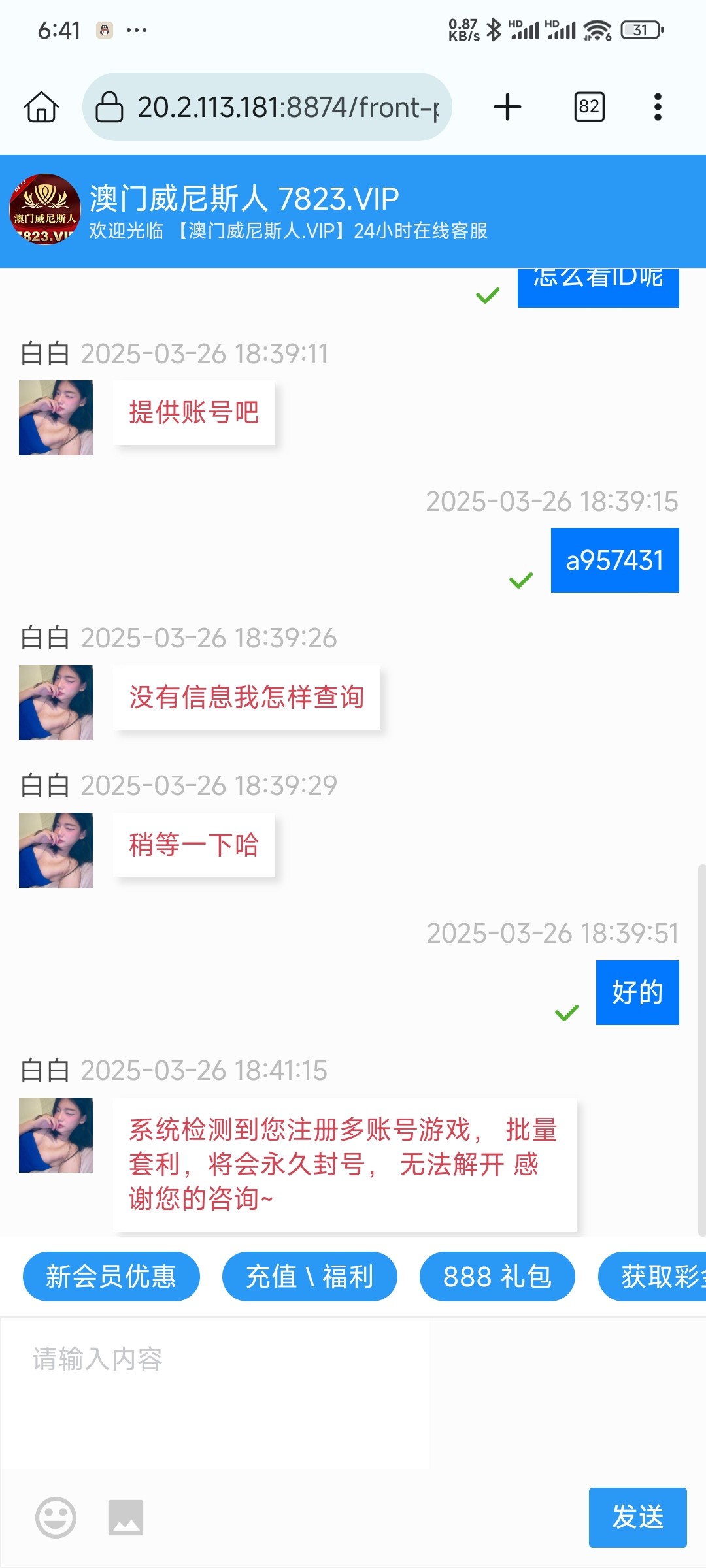Click the 888 礼包 quick reply

(x=497, y=1277)
